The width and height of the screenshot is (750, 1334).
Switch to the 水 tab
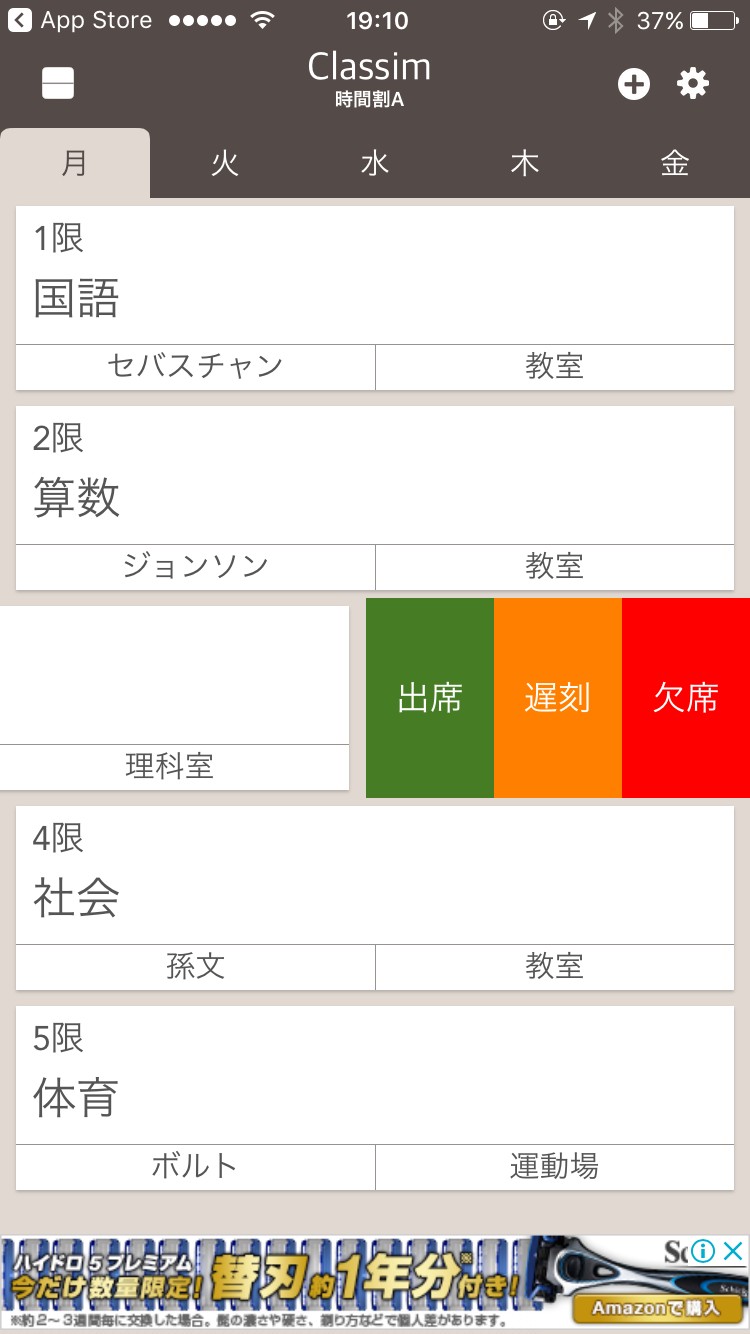(375, 164)
